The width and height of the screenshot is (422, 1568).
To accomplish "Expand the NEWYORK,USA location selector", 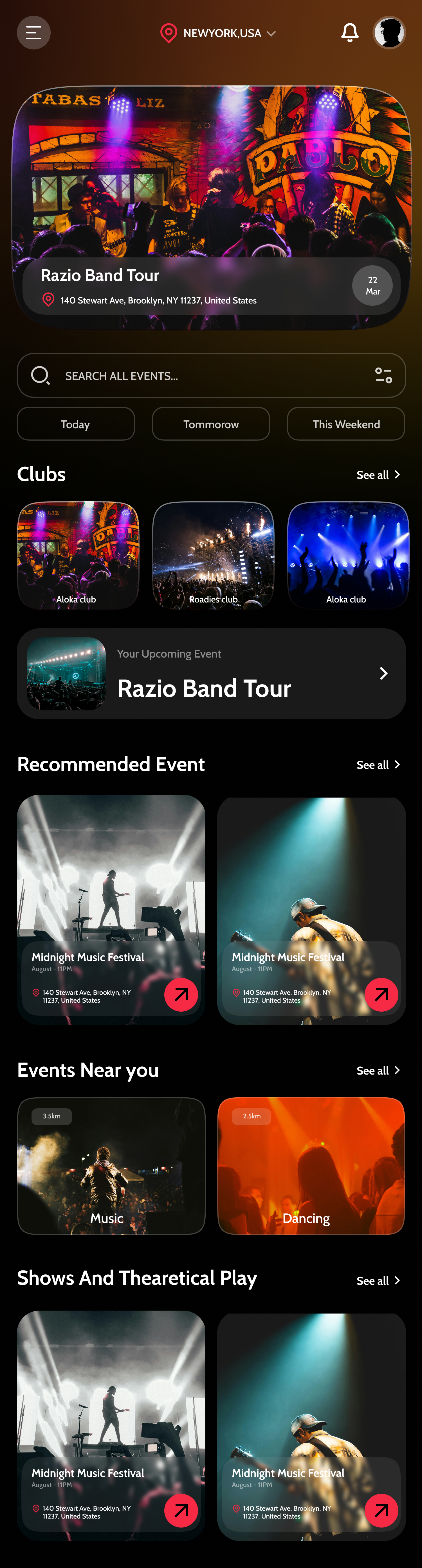I will 218,33.
